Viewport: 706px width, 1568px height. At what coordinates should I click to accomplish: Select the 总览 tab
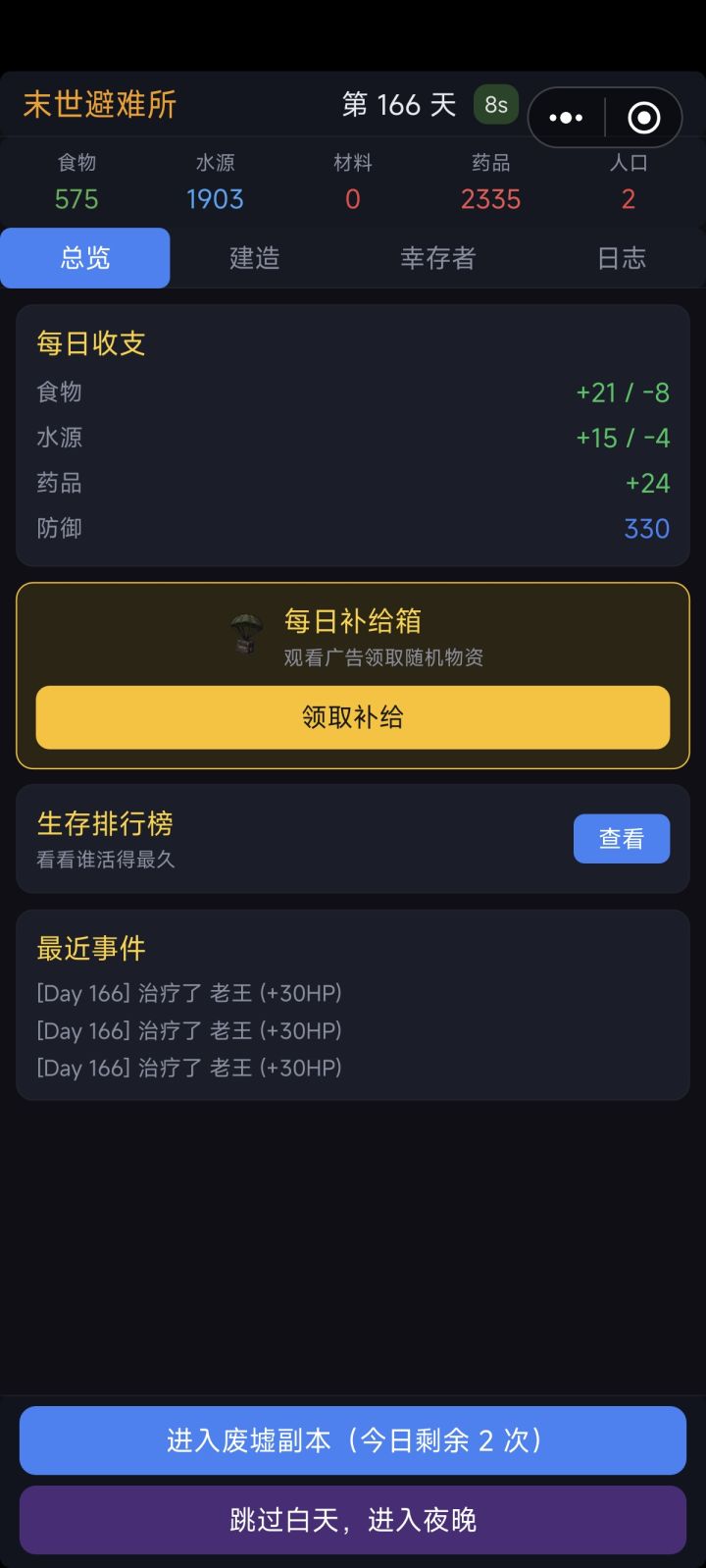tap(84, 258)
